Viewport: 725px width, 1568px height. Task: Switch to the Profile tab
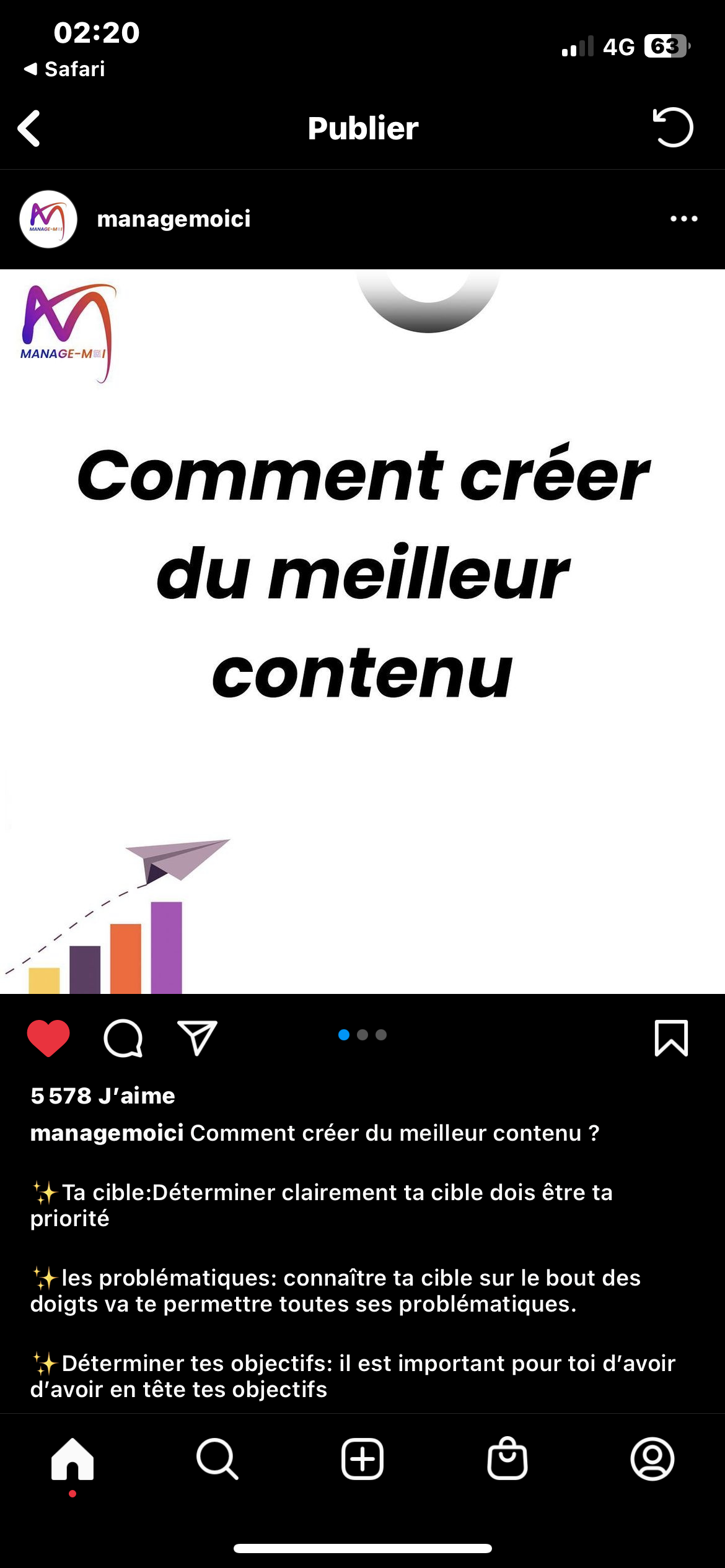click(652, 1459)
